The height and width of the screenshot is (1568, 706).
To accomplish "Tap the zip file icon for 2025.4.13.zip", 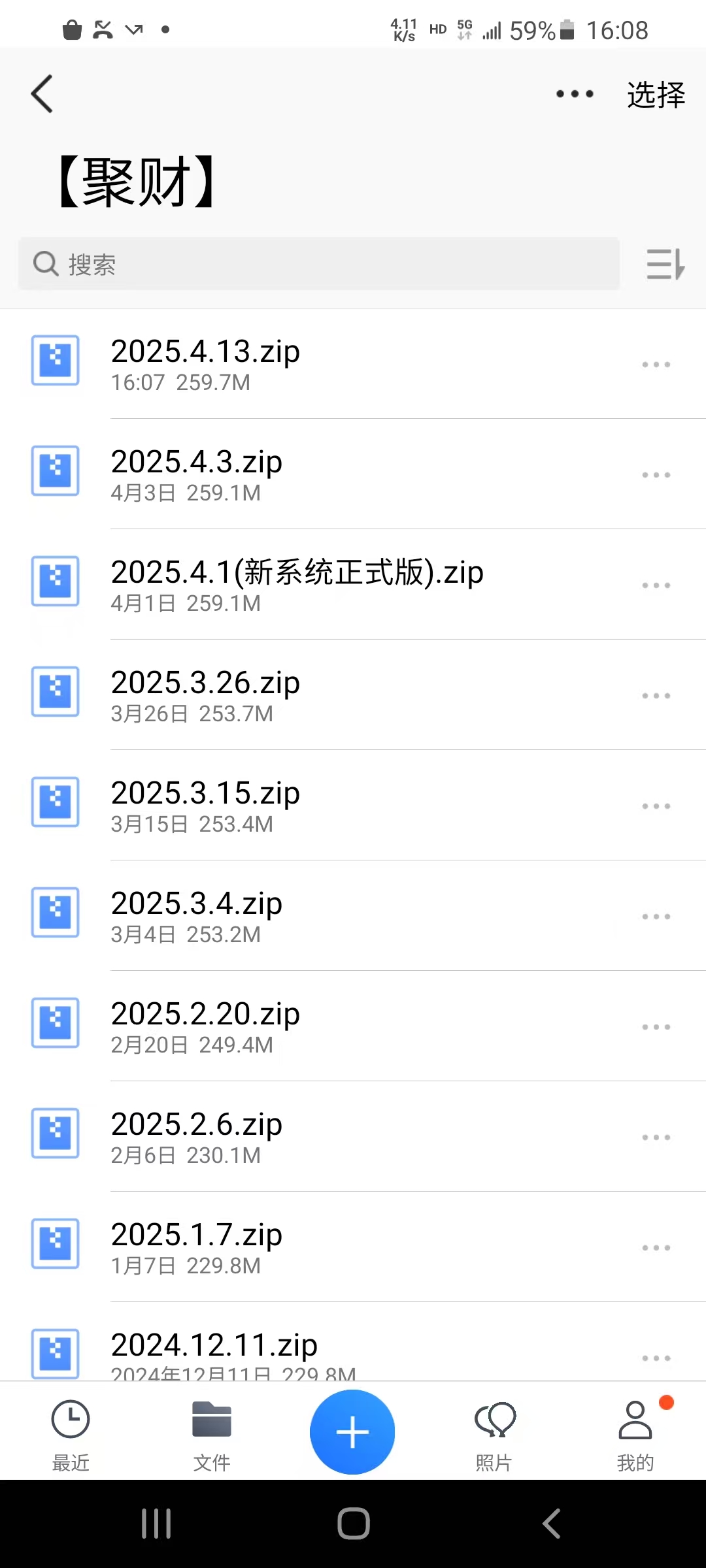I will pyautogui.click(x=56, y=361).
